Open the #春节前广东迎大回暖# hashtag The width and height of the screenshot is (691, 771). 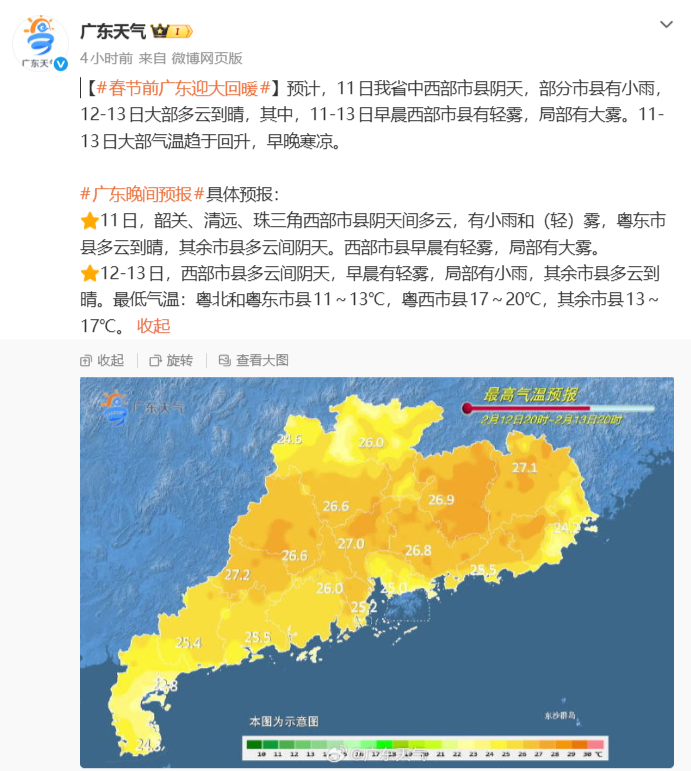coord(183,88)
